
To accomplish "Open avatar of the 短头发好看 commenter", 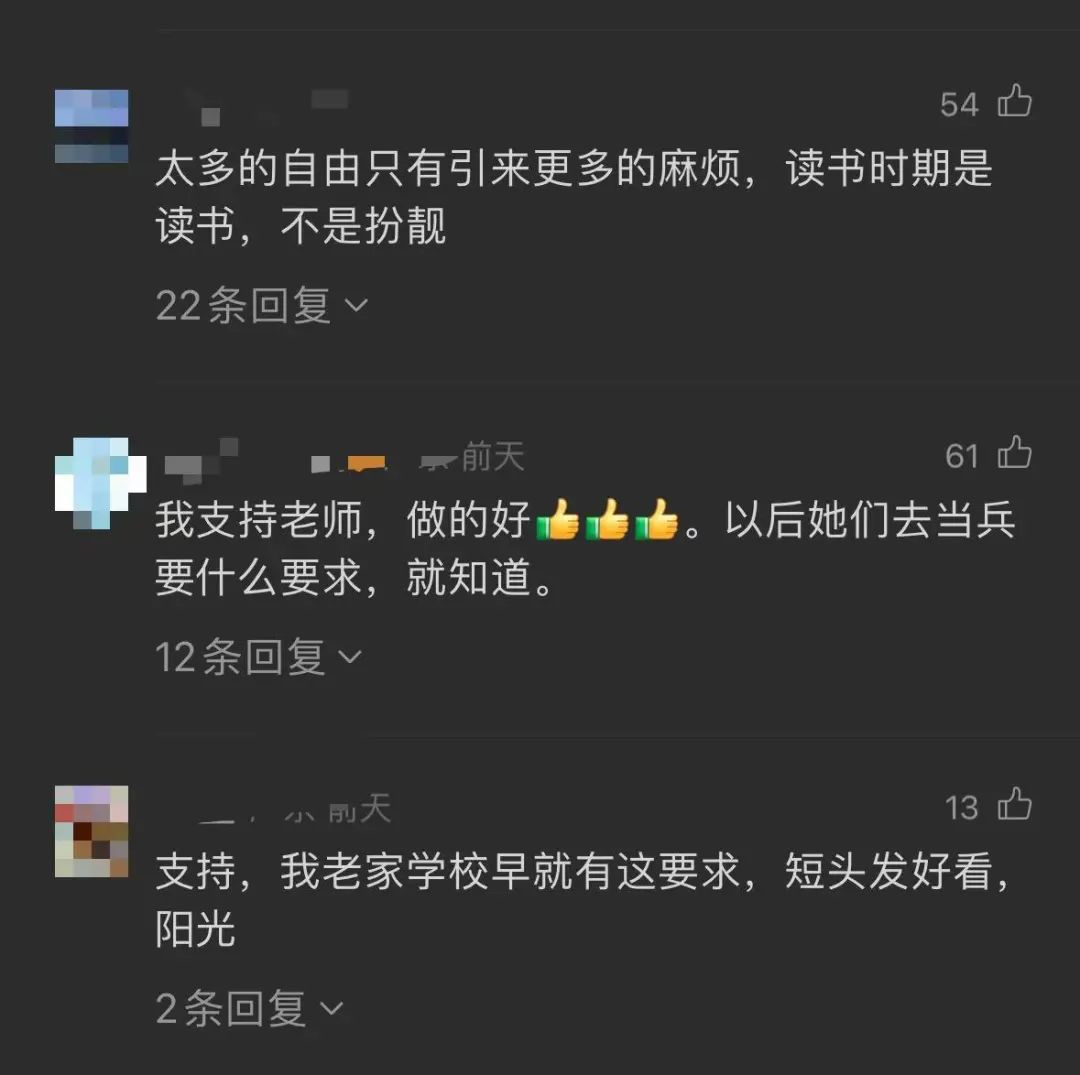I will [x=92, y=831].
